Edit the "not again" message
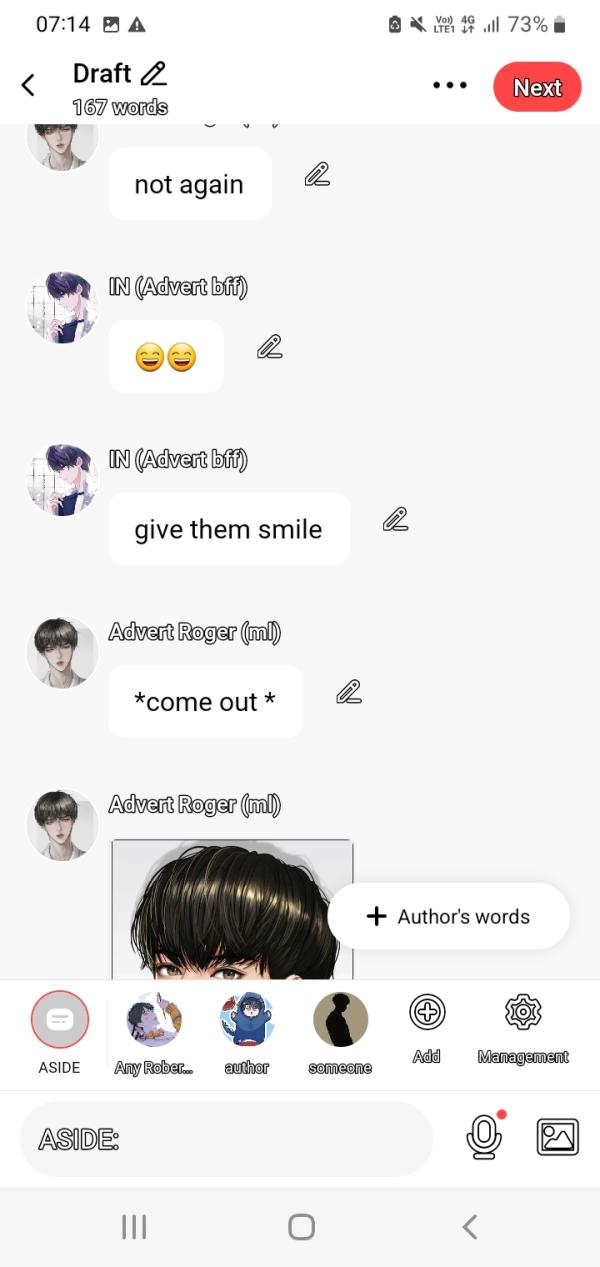600x1267 pixels. pos(317,174)
